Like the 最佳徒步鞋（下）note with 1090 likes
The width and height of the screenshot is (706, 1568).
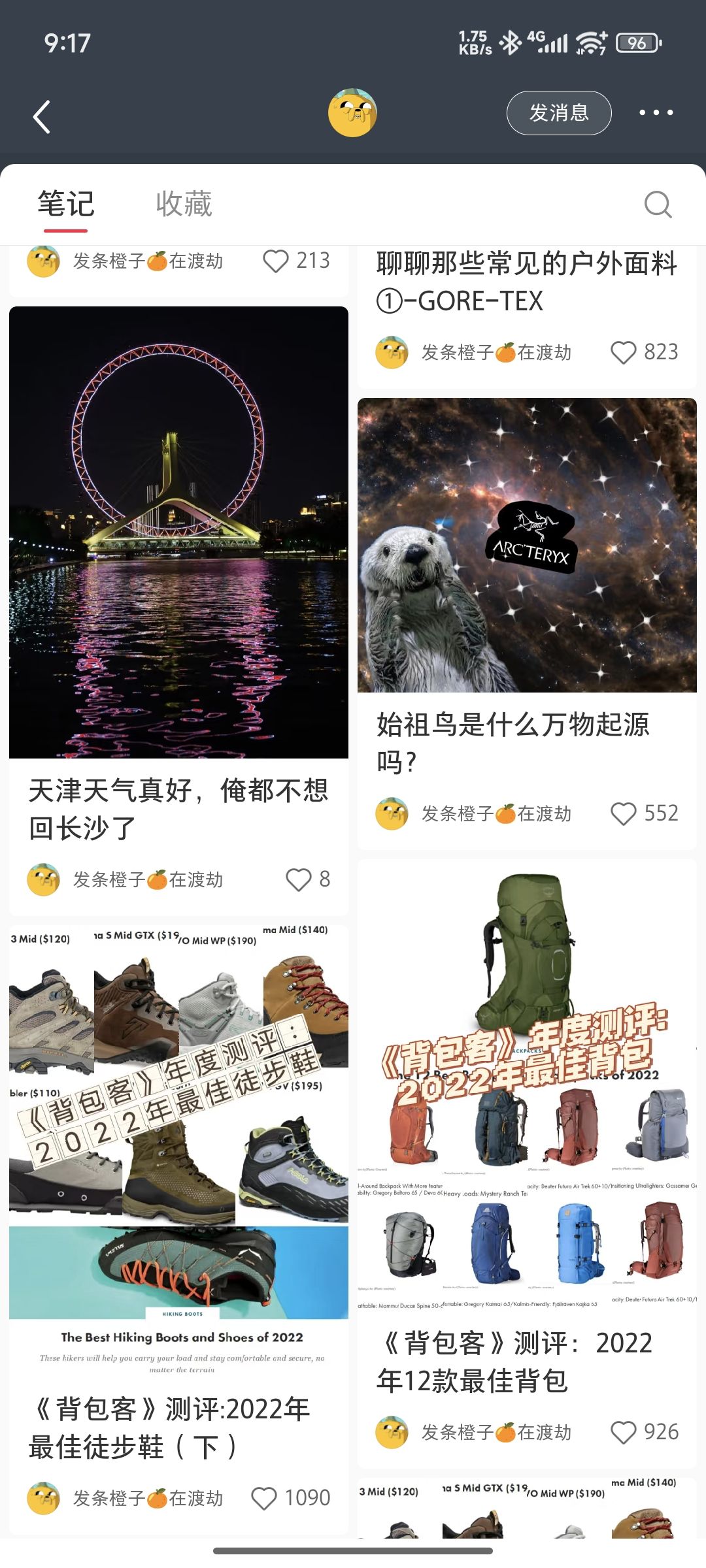point(264,1498)
